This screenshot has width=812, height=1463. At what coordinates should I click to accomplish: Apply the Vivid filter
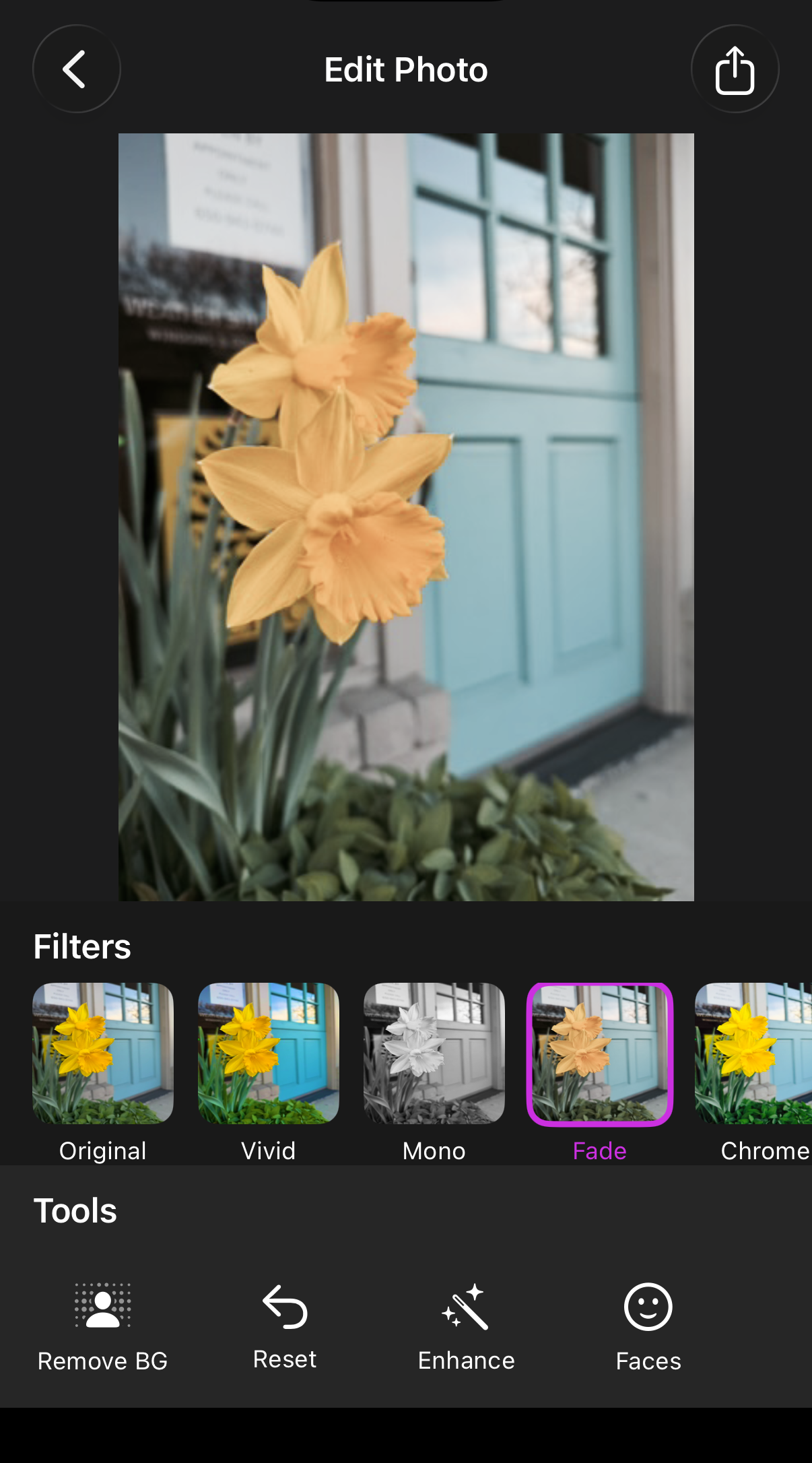(x=268, y=1053)
